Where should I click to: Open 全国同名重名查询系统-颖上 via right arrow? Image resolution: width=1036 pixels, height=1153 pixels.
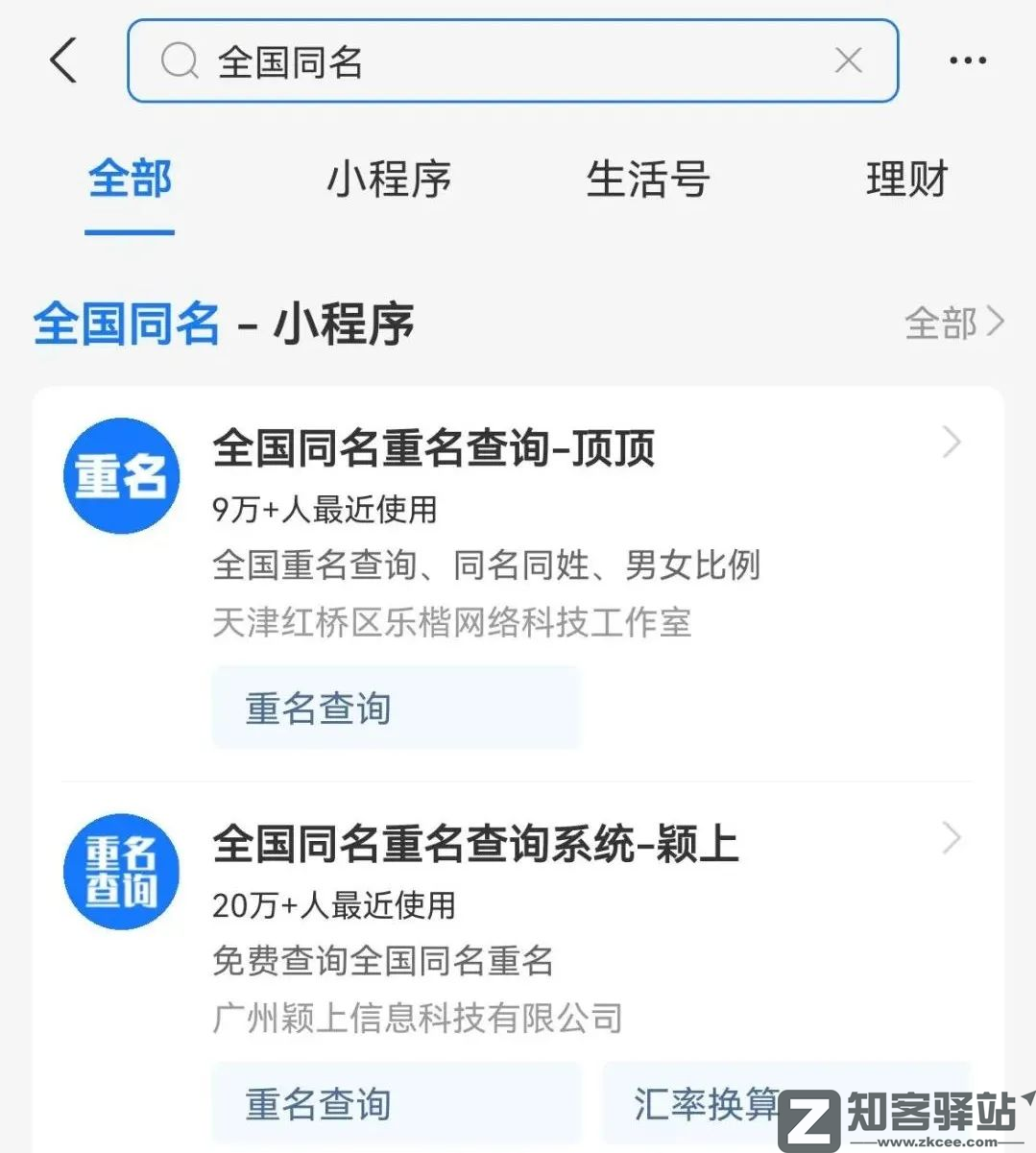pyautogui.click(x=949, y=838)
